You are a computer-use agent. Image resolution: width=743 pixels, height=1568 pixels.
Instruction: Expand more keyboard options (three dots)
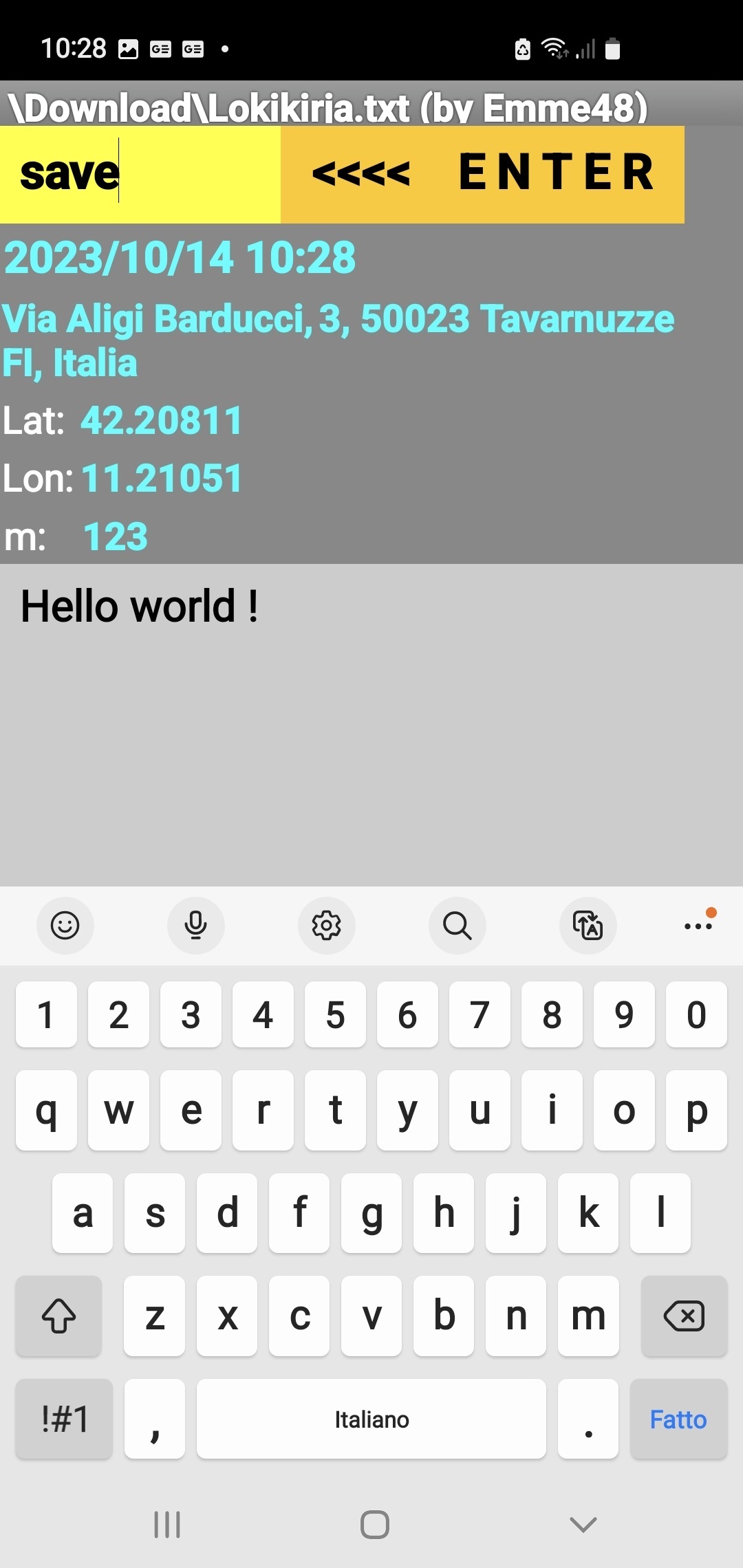(699, 926)
